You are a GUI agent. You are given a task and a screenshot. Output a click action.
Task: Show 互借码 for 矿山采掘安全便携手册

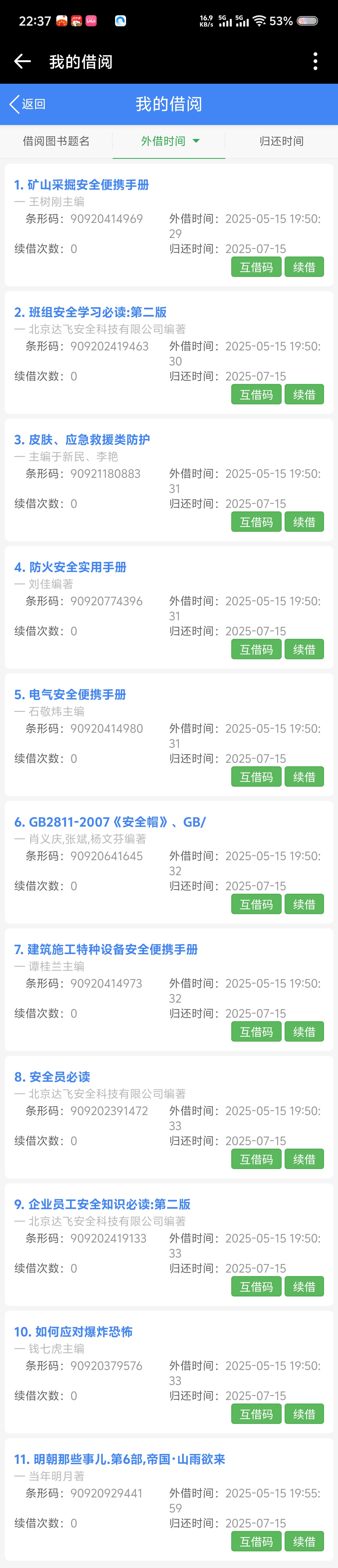point(256,267)
